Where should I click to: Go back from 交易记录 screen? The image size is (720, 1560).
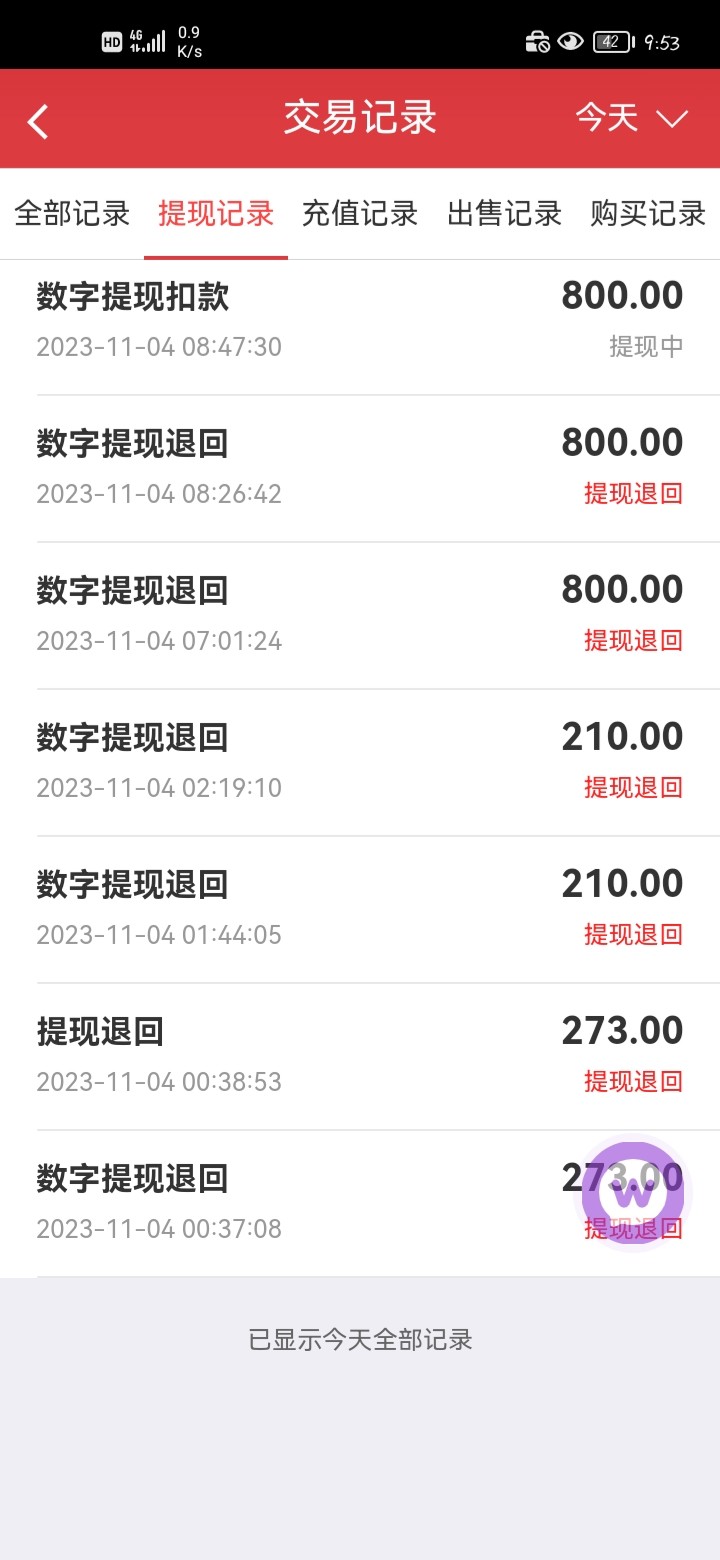(x=38, y=122)
